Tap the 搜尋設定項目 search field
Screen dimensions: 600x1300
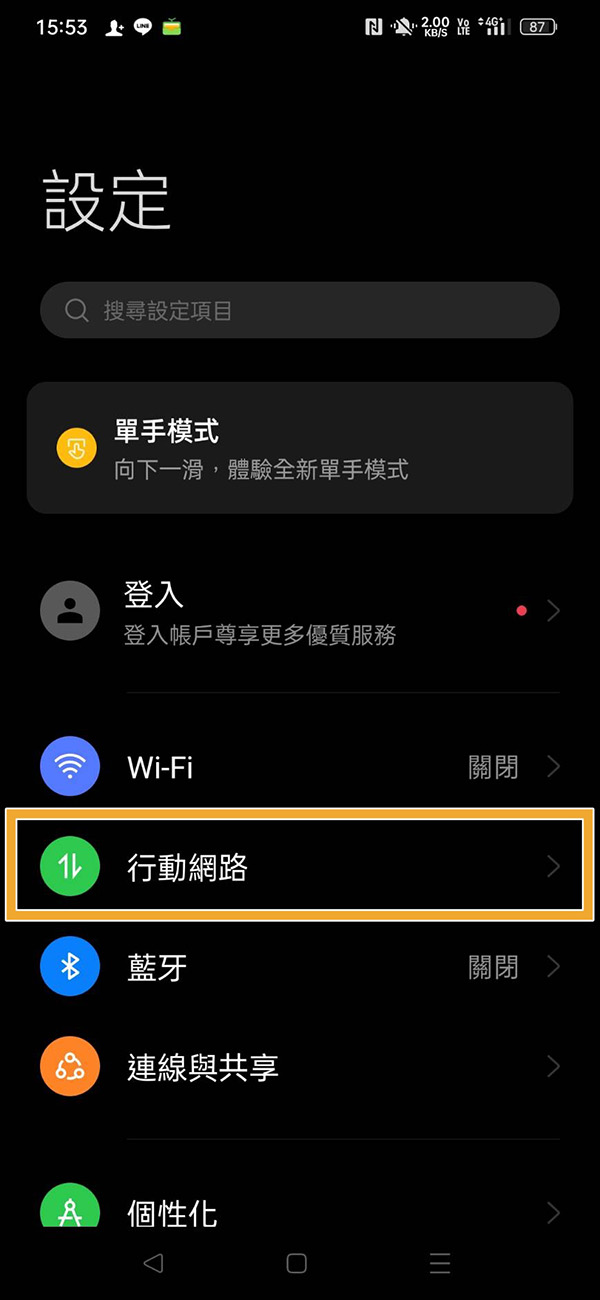pos(300,310)
